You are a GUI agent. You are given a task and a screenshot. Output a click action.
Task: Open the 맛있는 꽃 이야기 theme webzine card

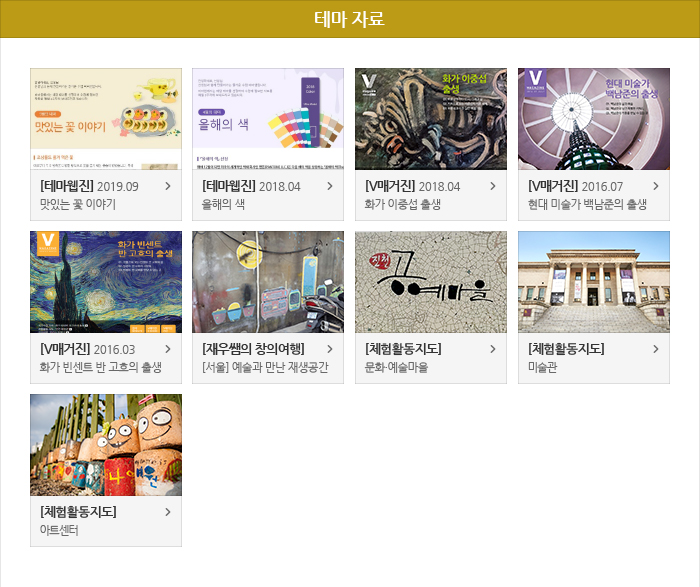[x=106, y=144]
